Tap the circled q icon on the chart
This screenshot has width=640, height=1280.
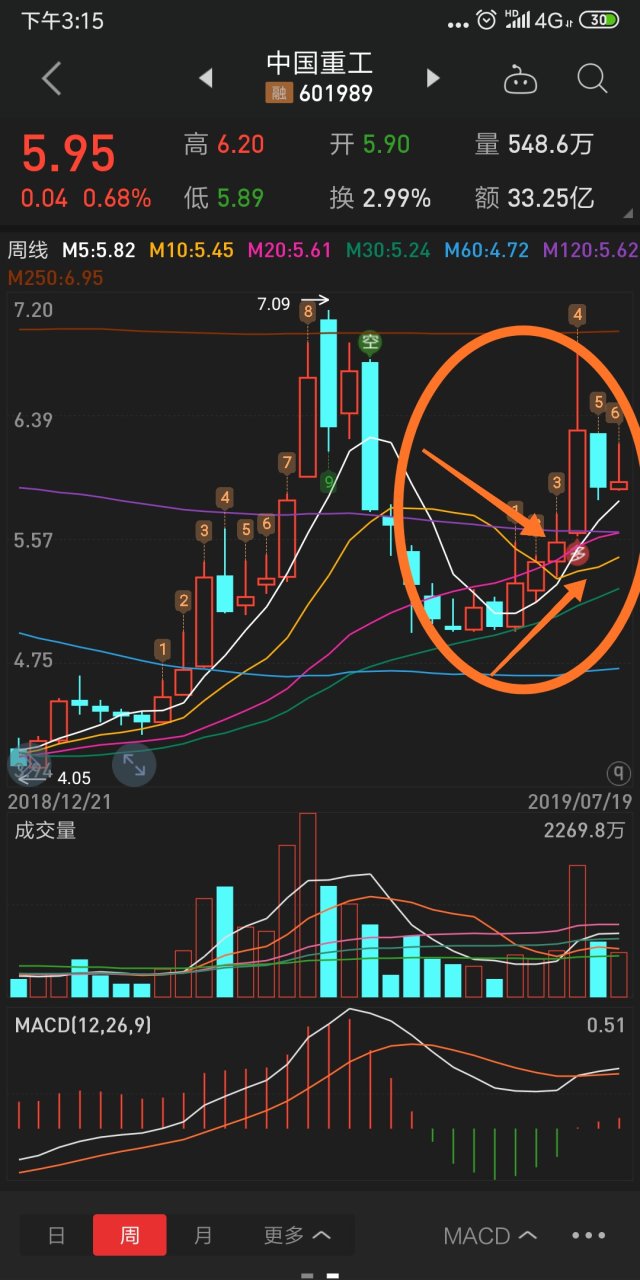pos(619,772)
